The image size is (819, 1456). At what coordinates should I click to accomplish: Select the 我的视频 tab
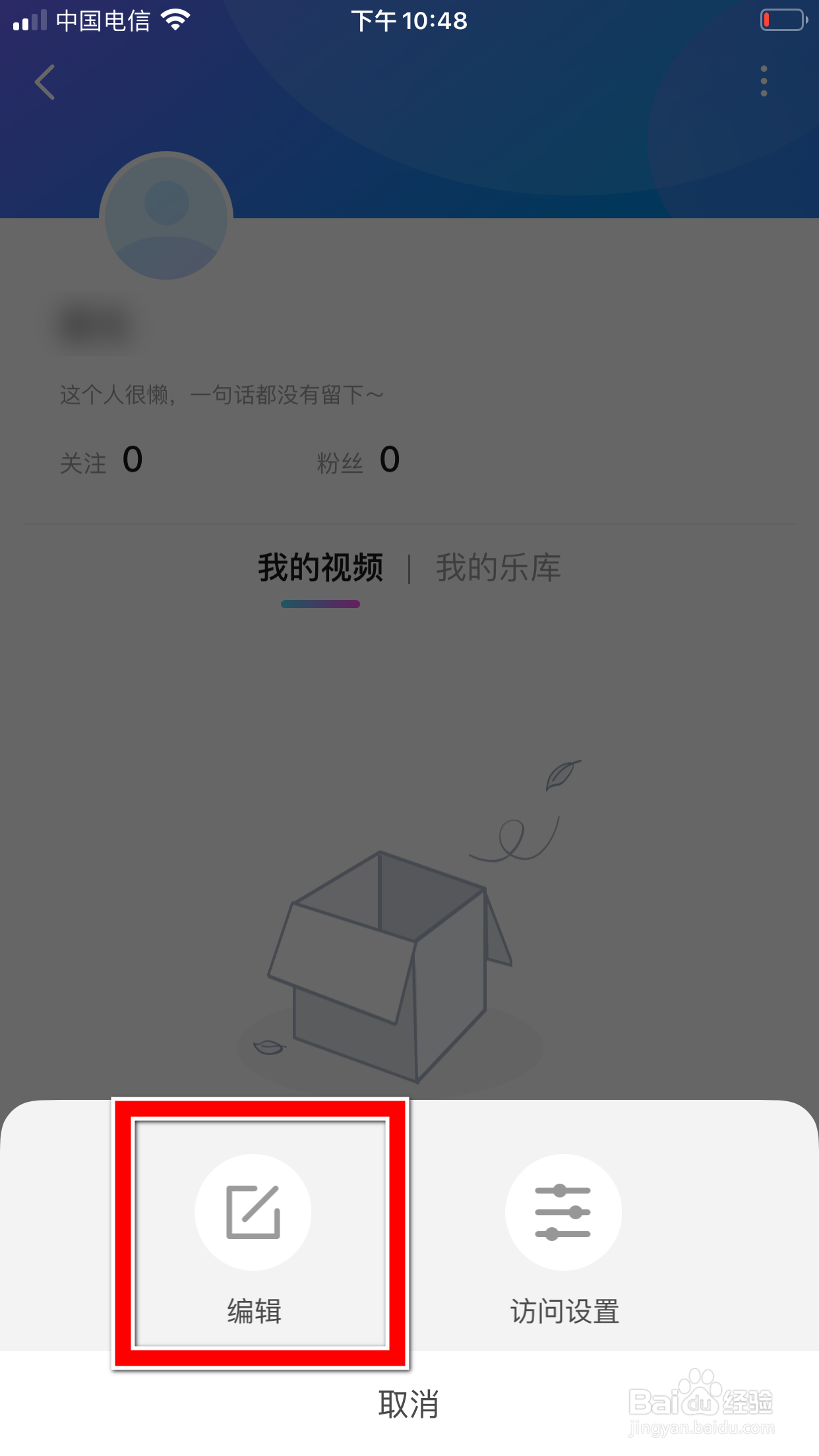point(319,568)
